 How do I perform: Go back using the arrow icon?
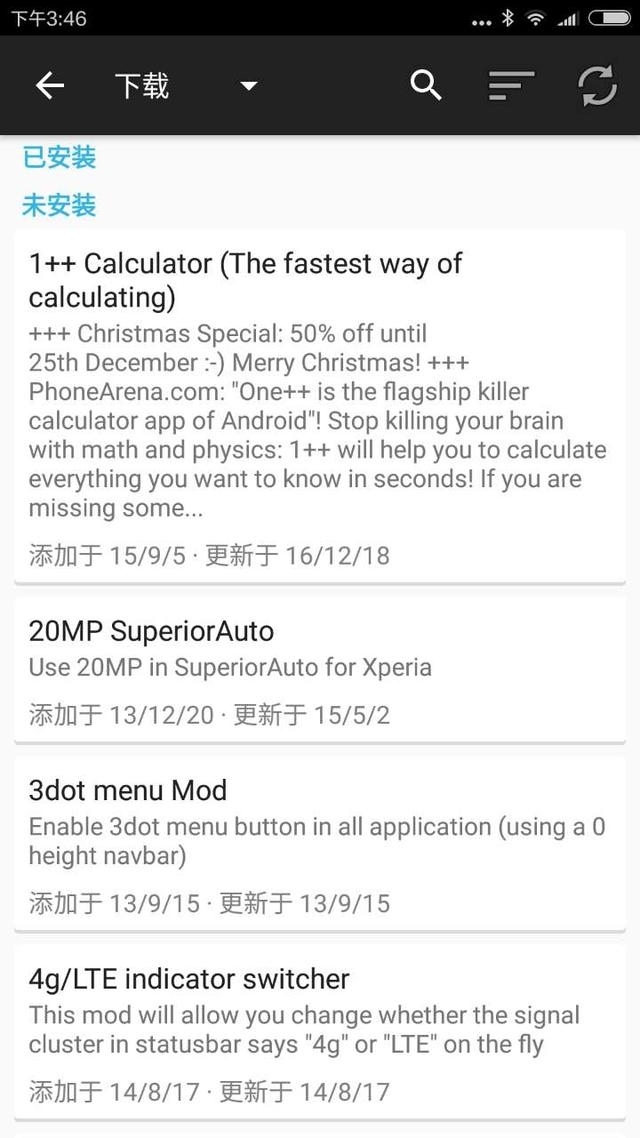click(x=49, y=86)
